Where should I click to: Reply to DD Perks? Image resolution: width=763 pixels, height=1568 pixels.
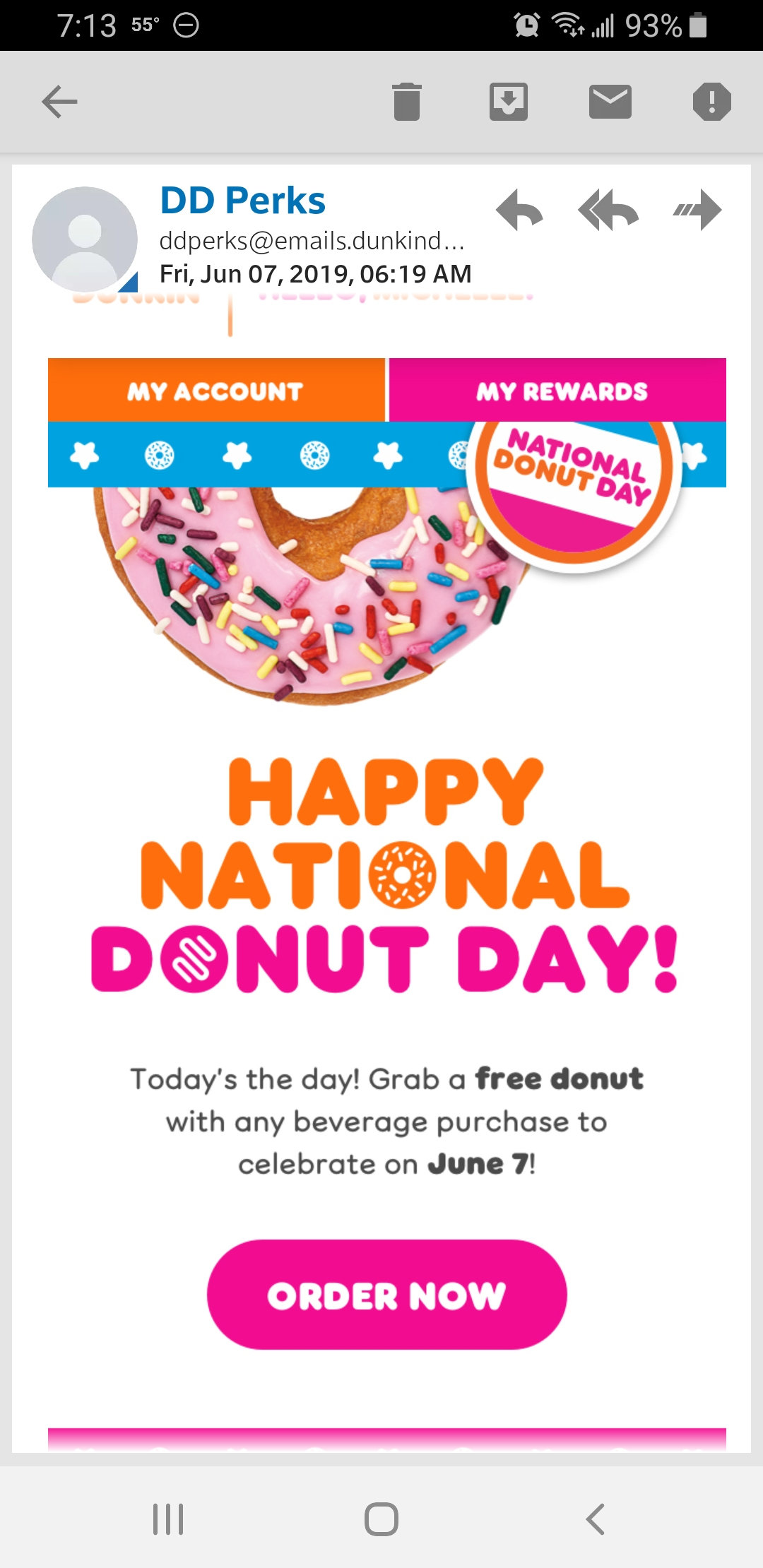pos(519,210)
